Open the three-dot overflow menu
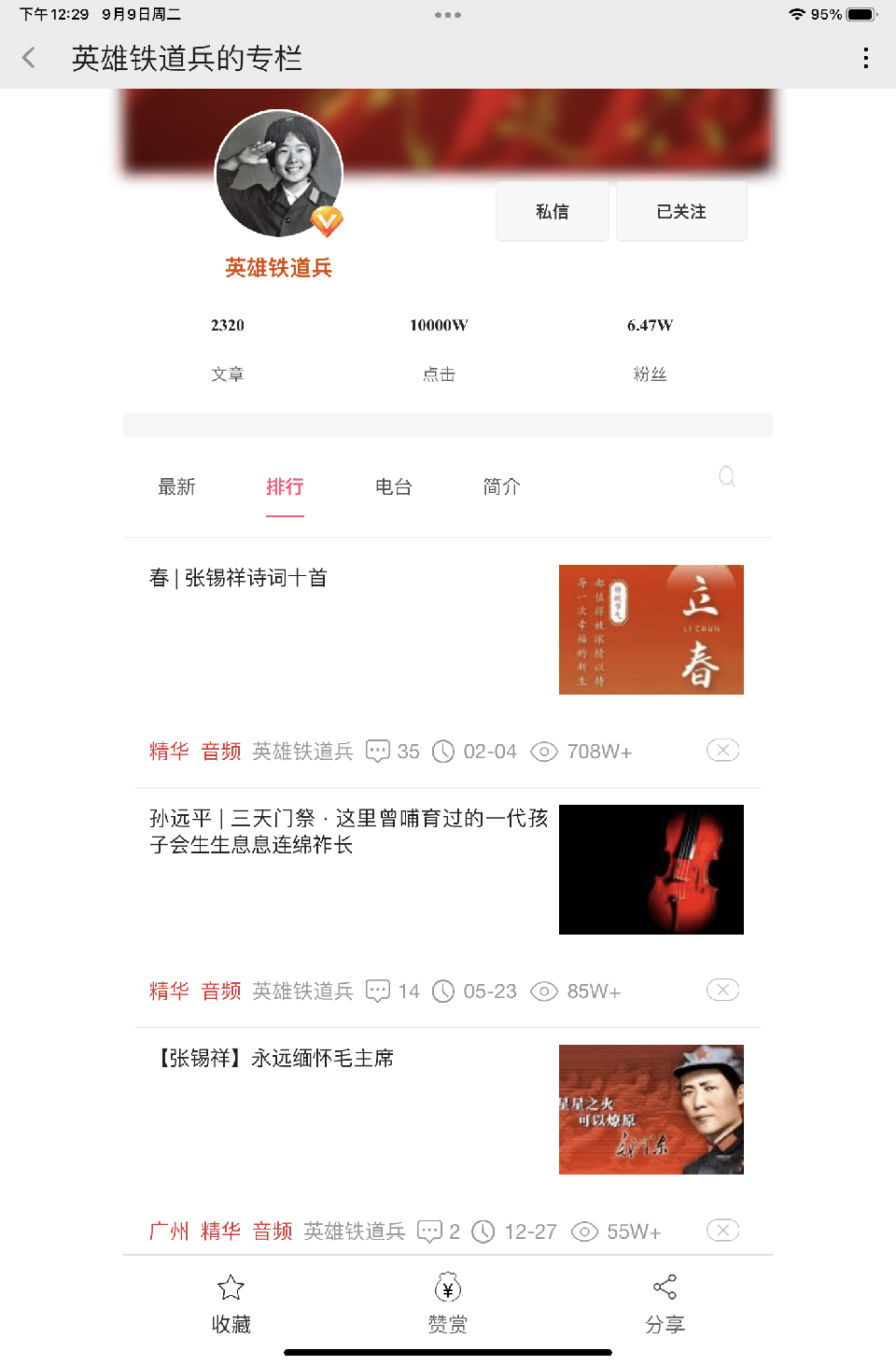 866,58
